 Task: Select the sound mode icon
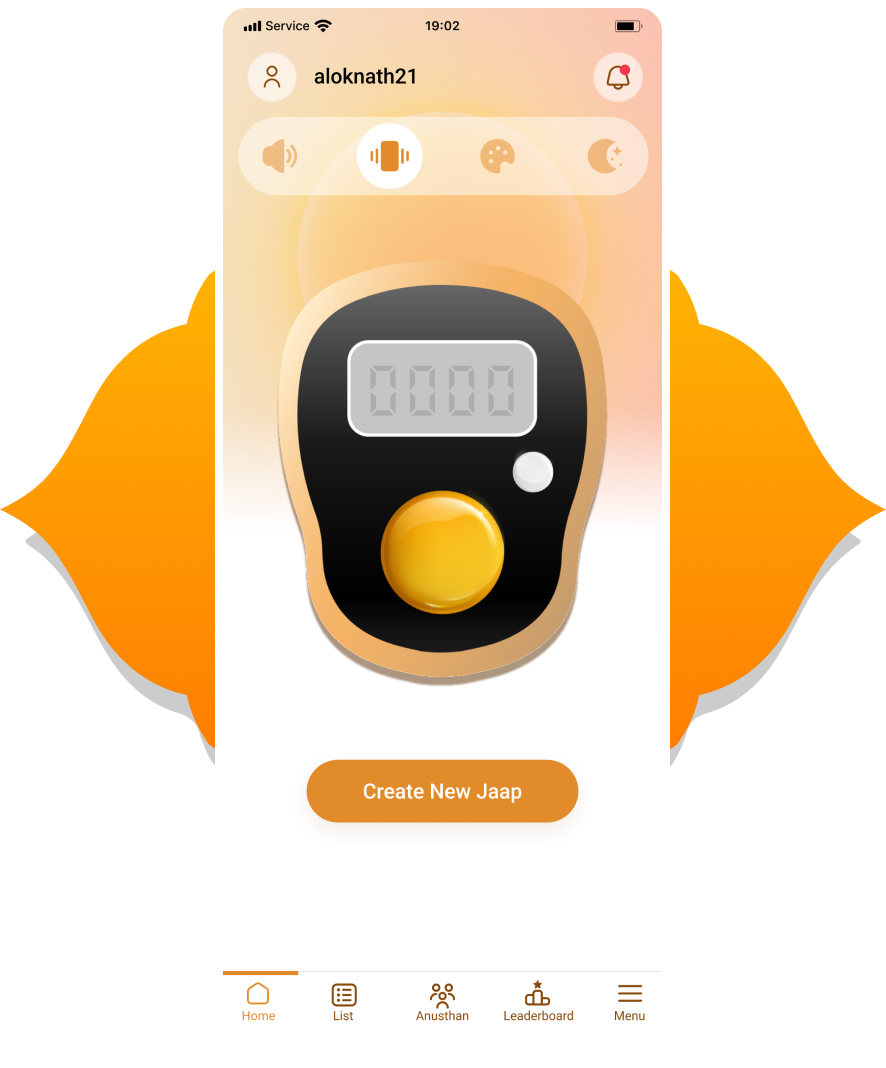coord(279,156)
